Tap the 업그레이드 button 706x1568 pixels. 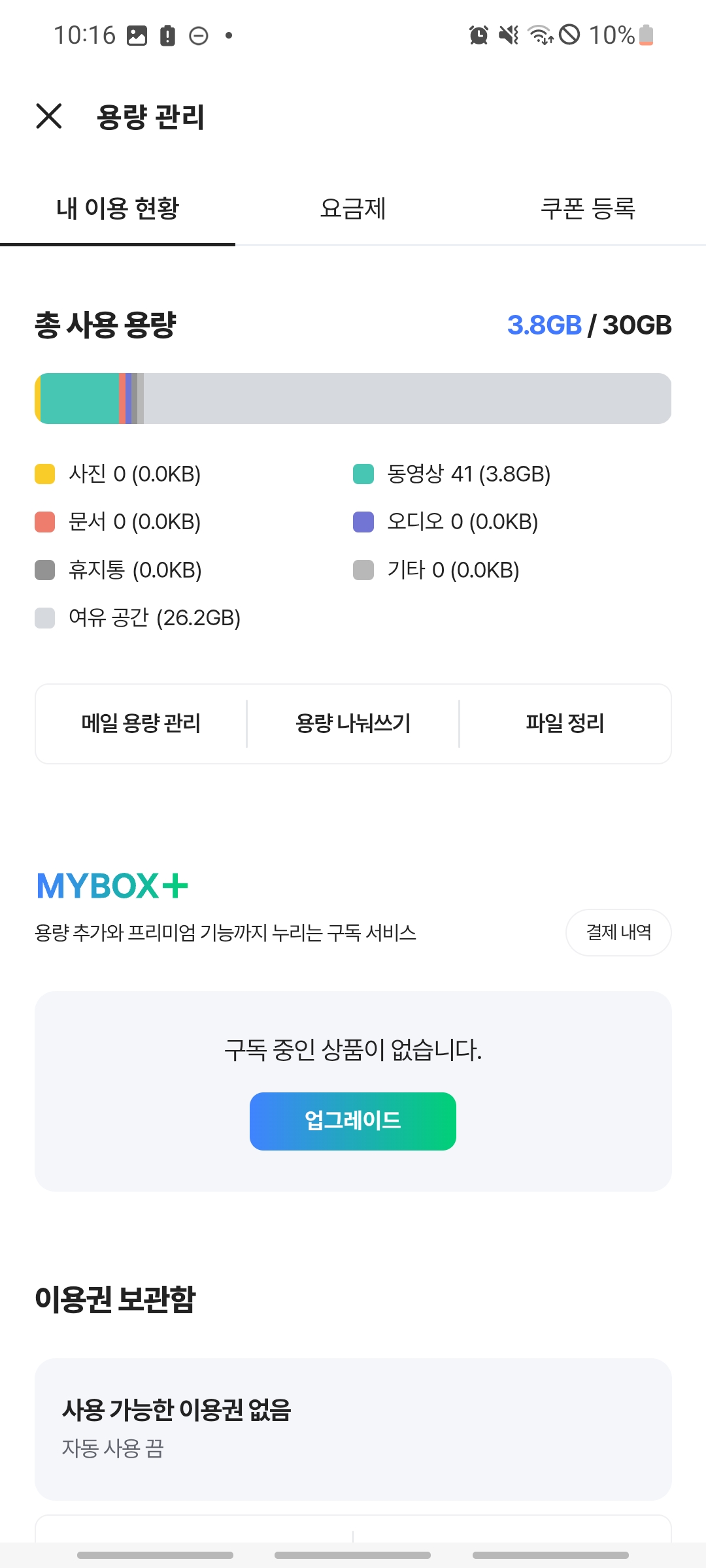click(x=353, y=1120)
